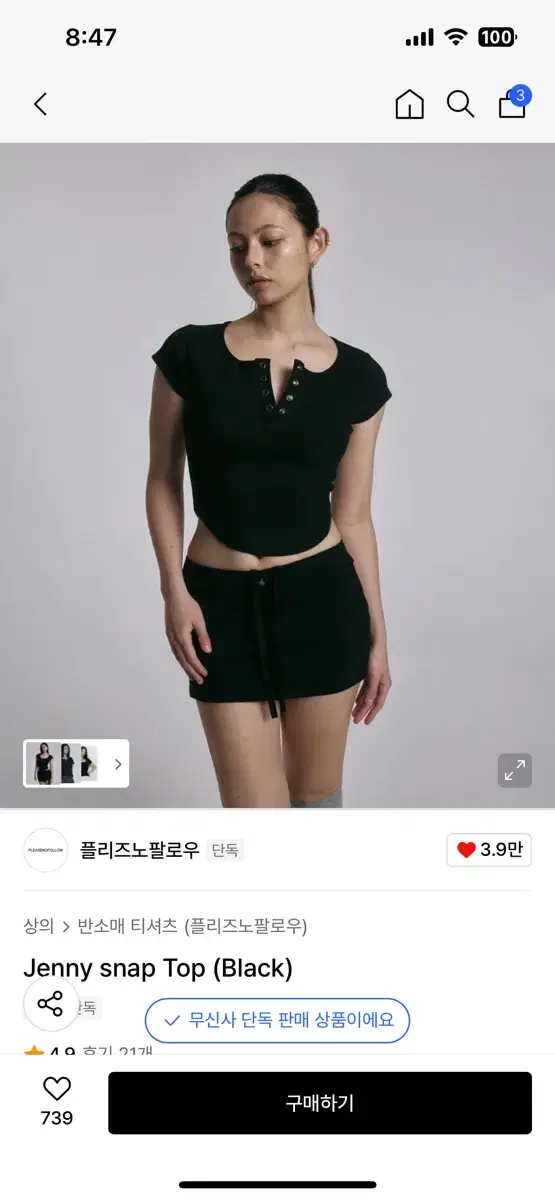Open the home icon in the header

click(410, 104)
